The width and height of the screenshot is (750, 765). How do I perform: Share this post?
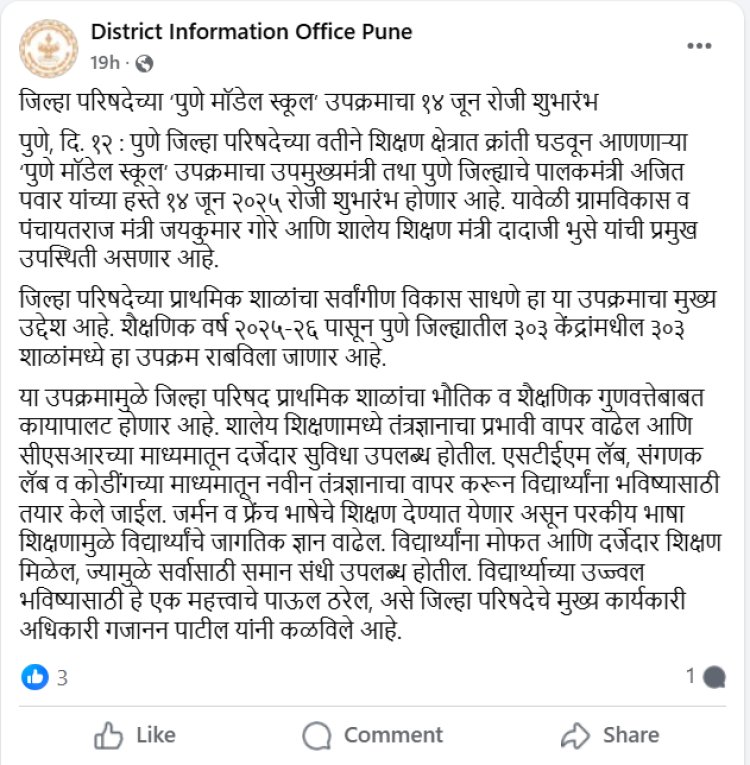click(x=609, y=735)
